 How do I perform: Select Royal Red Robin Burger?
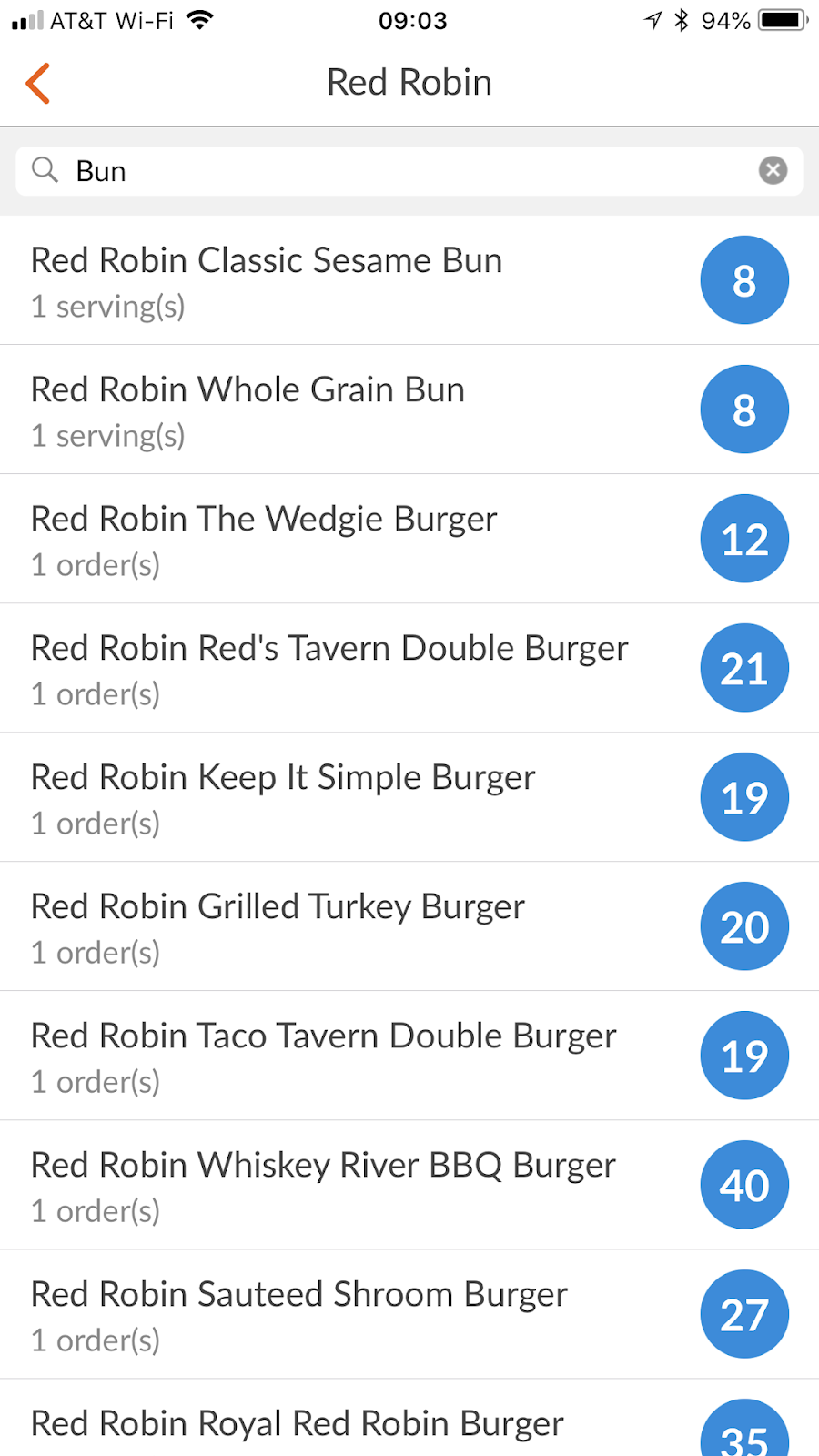409,1418
